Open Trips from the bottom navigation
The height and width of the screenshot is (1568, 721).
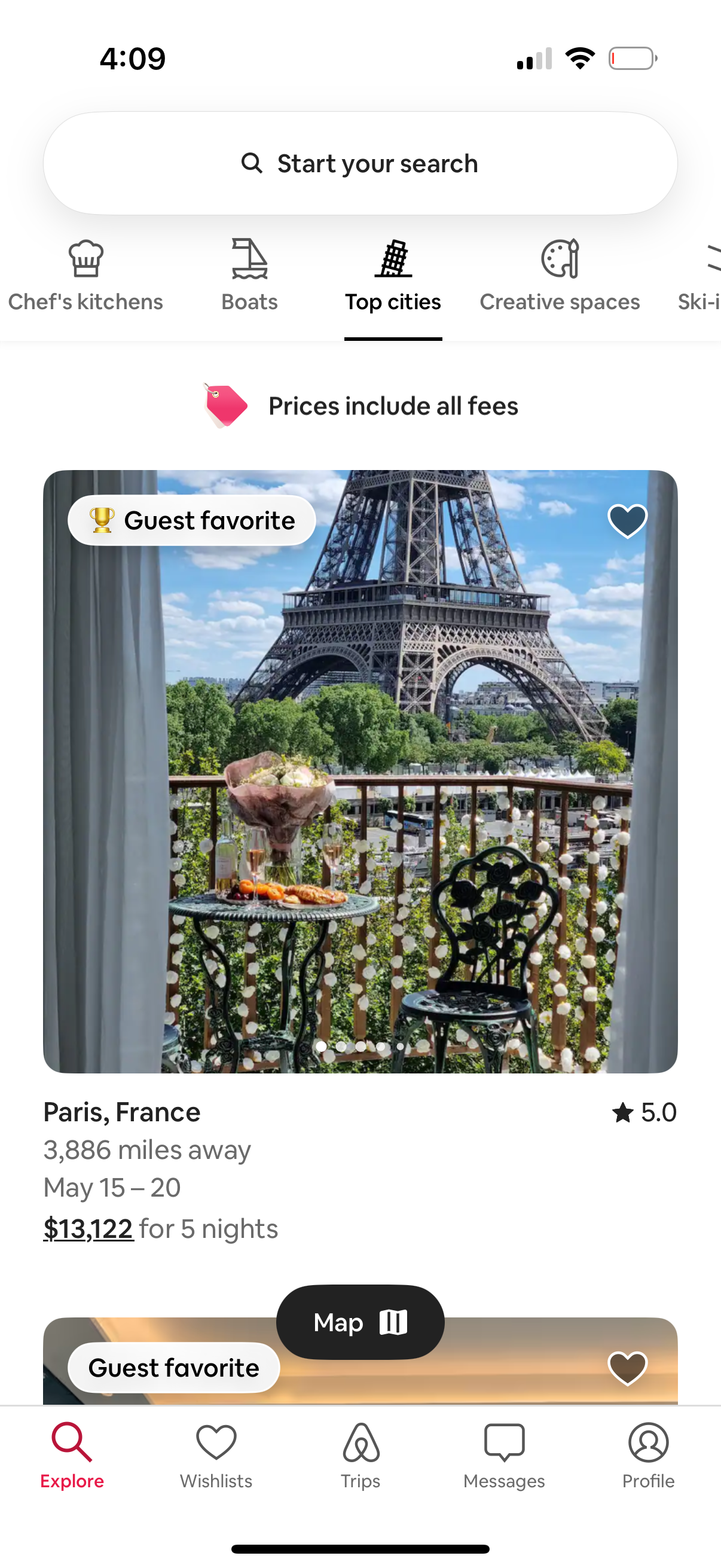pos(360,1455)
